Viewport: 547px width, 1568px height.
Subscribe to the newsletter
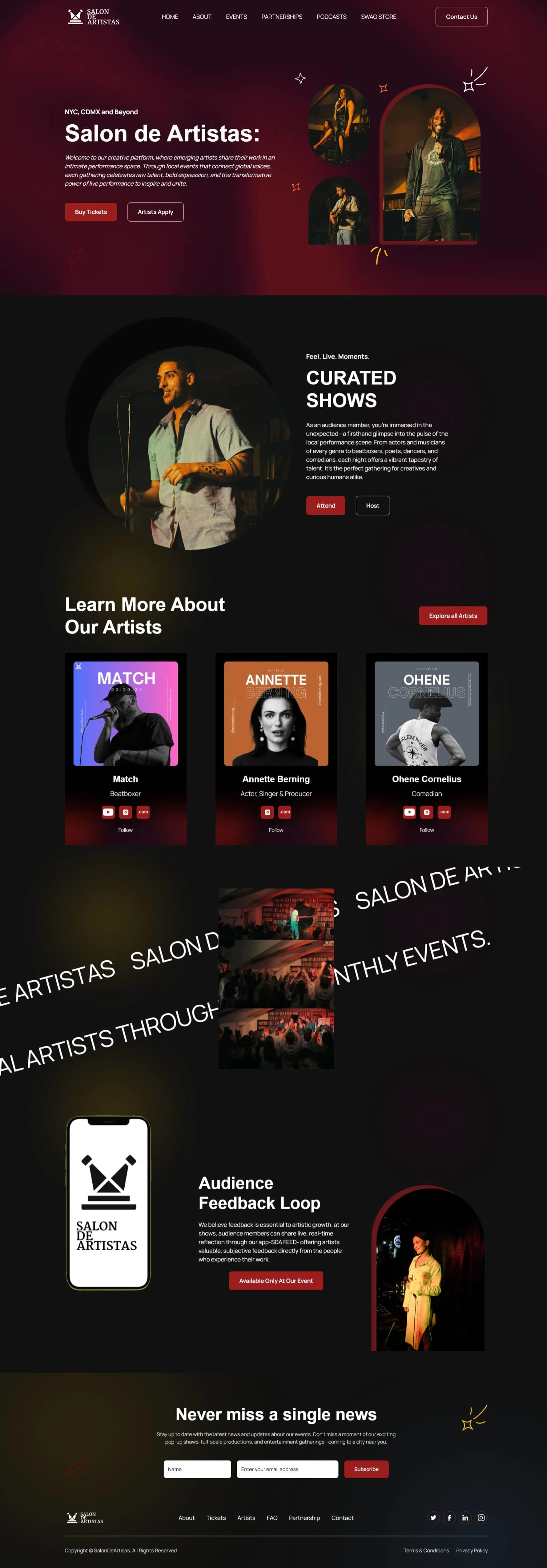point(366,1469)
